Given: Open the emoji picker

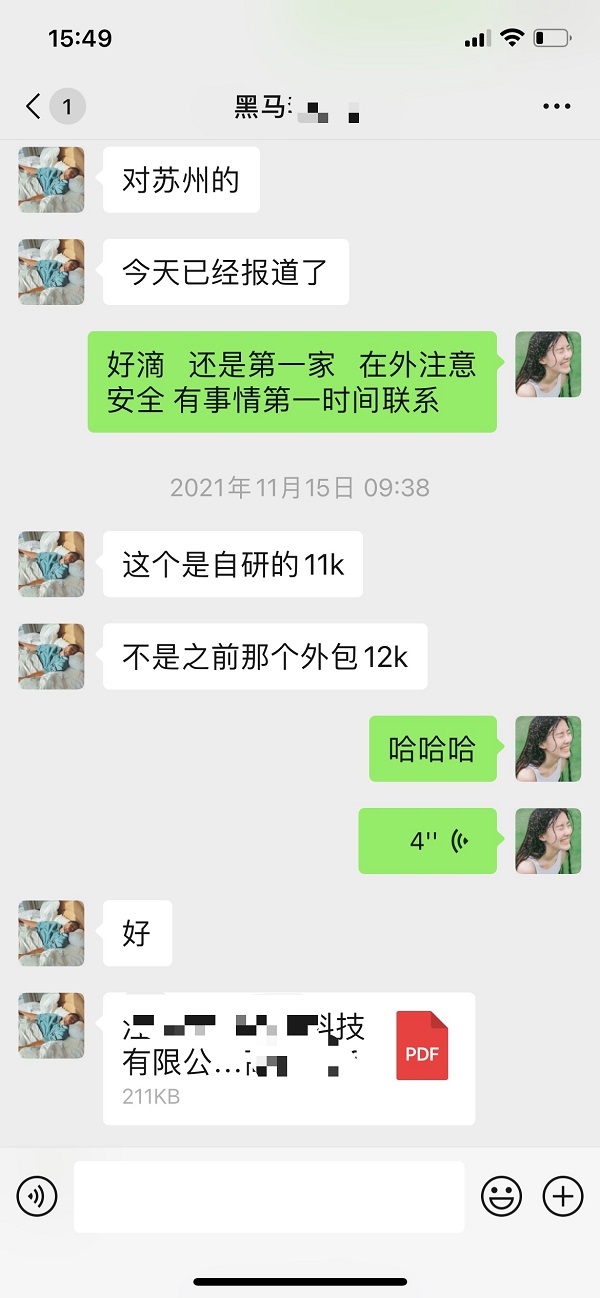Looking at the screenshot, I should pyautogui.click(x=502, y=1195).
